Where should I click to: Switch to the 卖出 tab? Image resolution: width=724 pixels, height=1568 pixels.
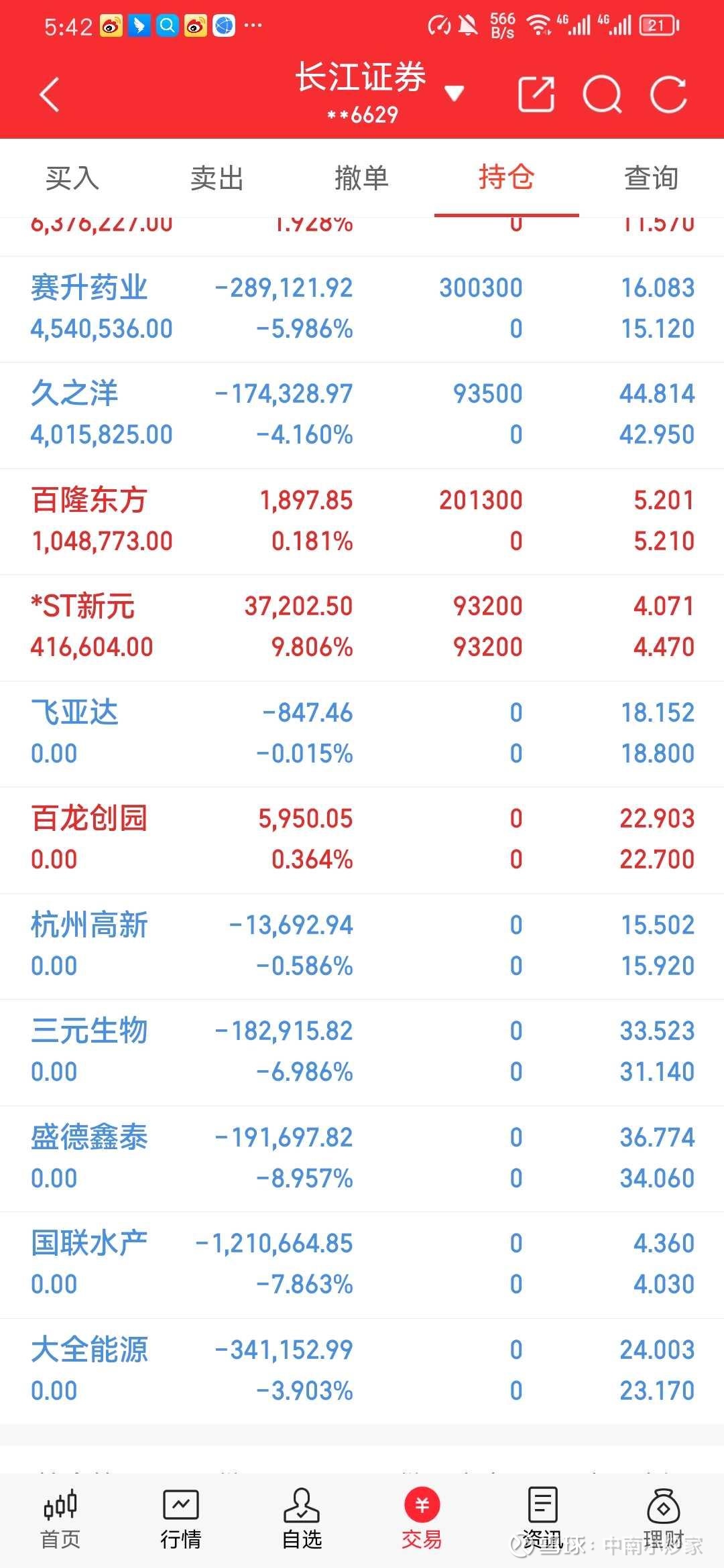217,178
